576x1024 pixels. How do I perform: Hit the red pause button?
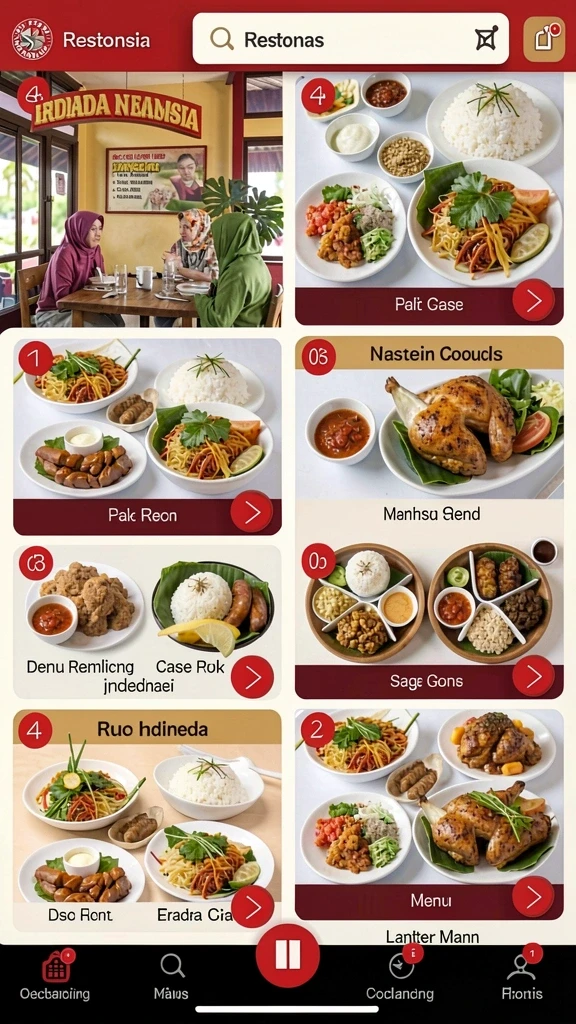[x=287, y=955]
